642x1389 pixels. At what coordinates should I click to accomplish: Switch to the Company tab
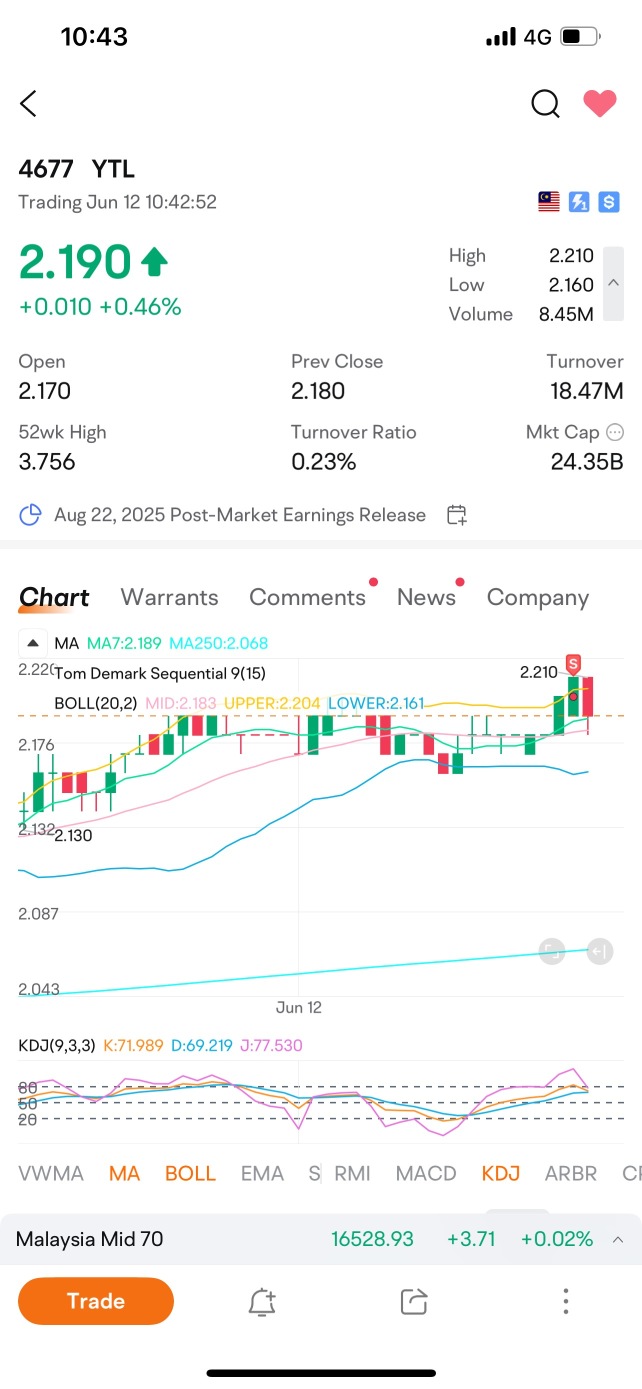point(537,597)
